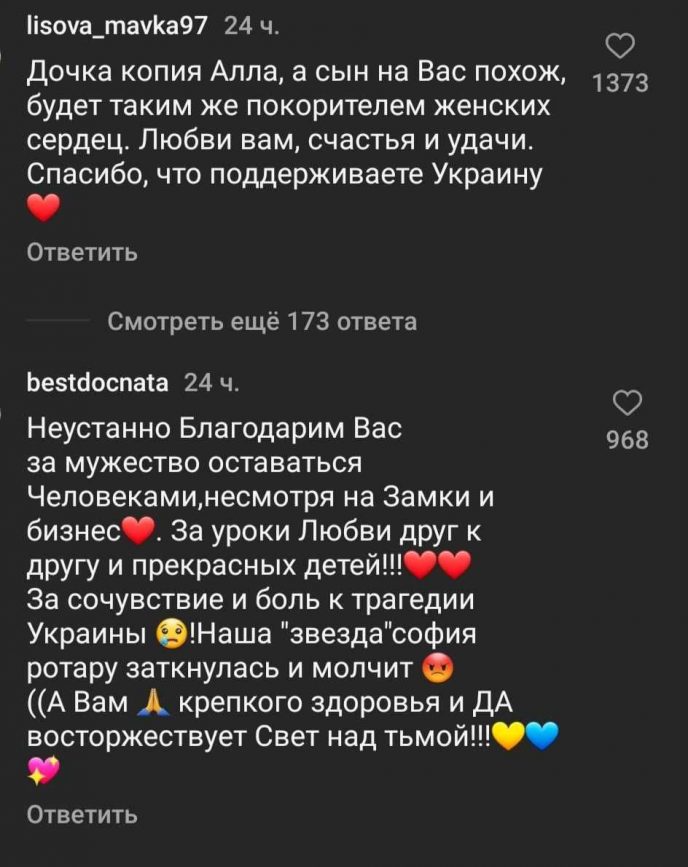Reply to bestdocnata's comment
The image size is (688, 867).
tap(81, 814)
